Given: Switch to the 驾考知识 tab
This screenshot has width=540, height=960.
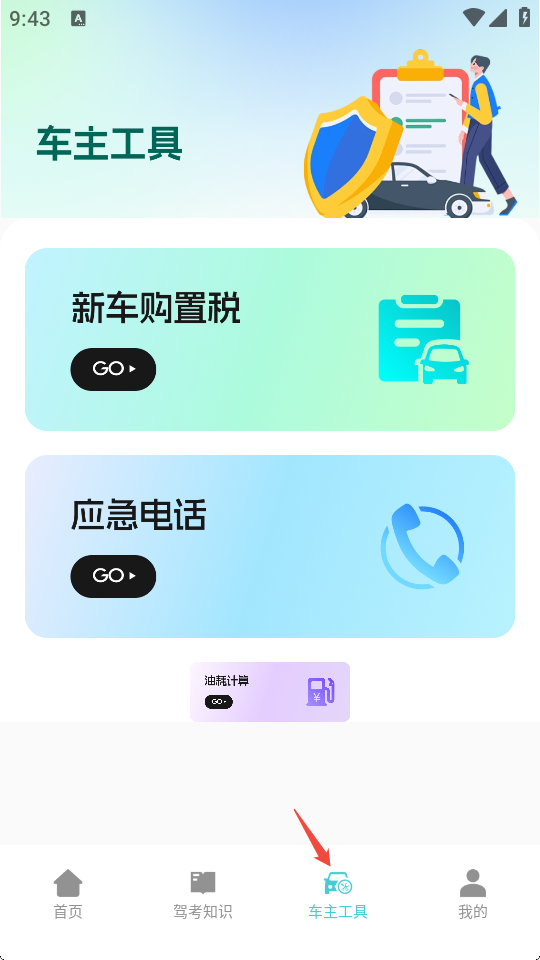Looking at the screenshot, I should 203,894.
